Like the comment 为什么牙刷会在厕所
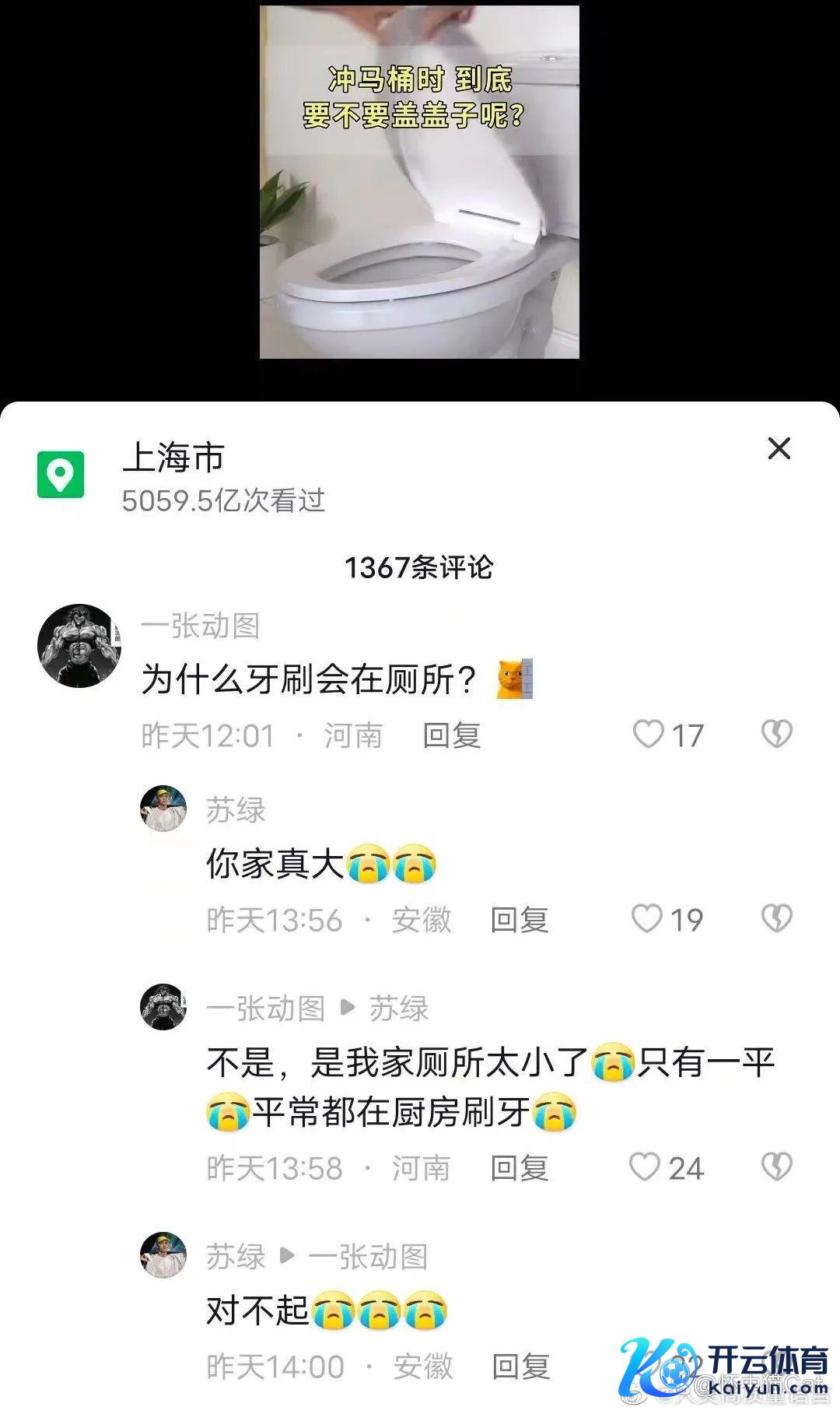 649,734
